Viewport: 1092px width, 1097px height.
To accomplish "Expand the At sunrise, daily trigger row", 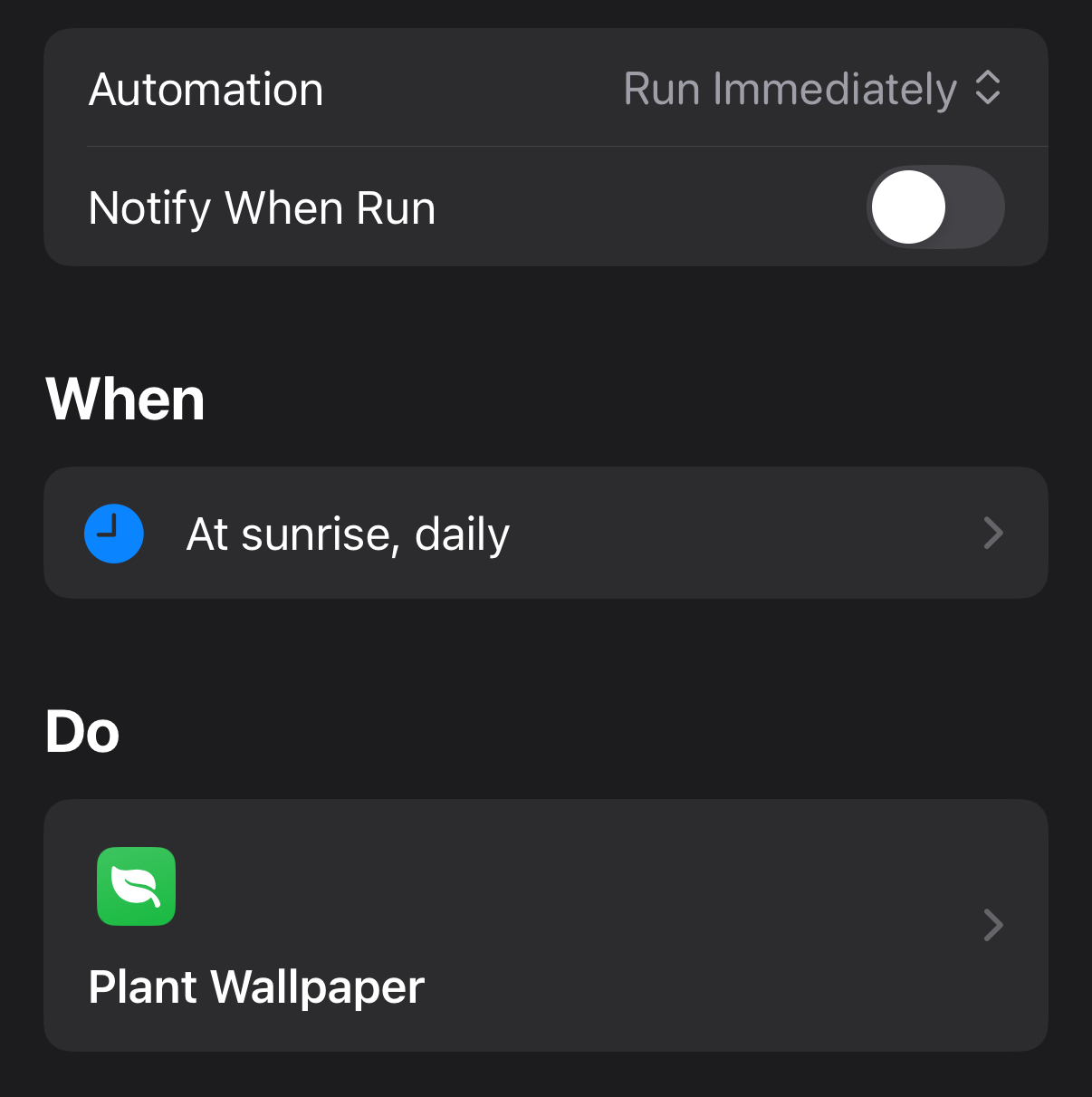I will (993, 534).
